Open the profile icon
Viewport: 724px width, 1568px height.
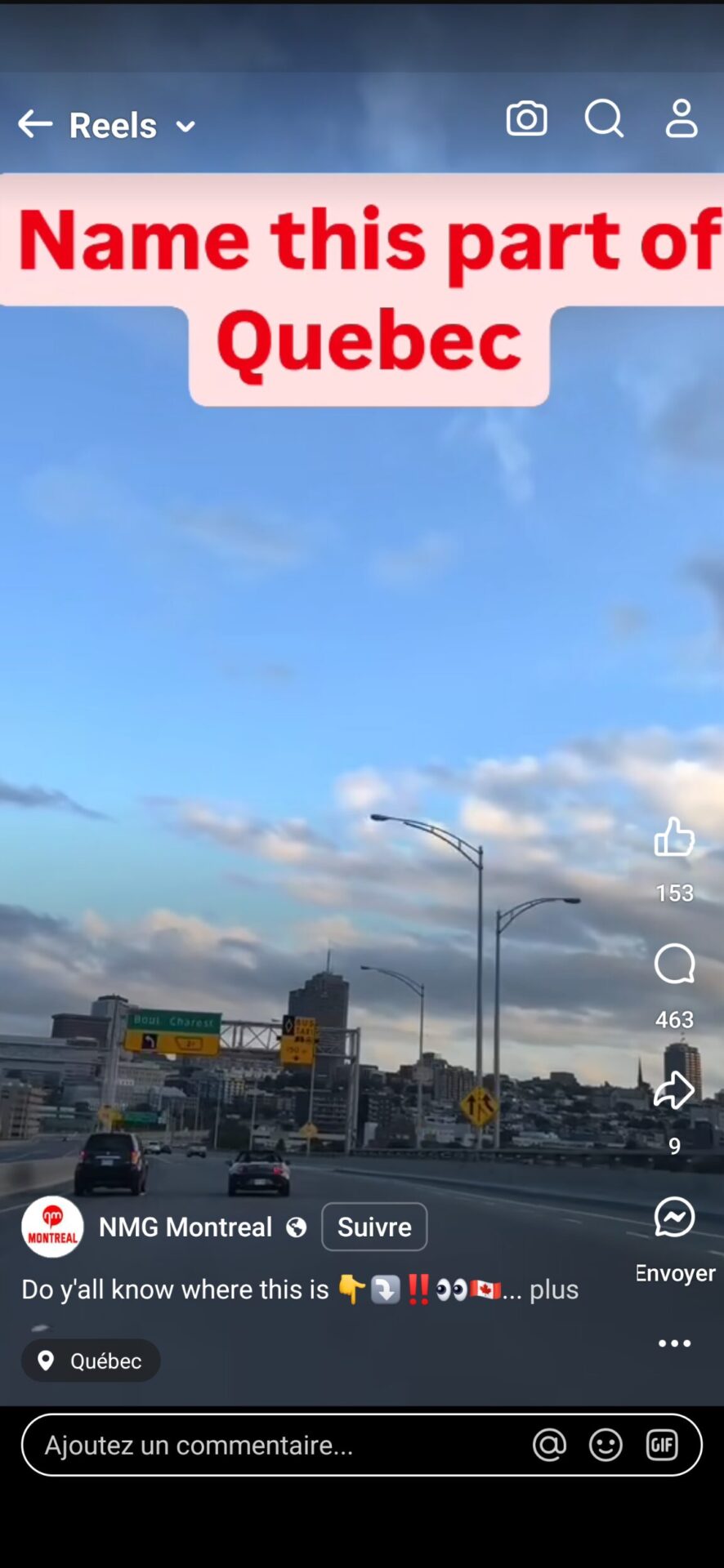pyautogui.click(x=682, y=118)
